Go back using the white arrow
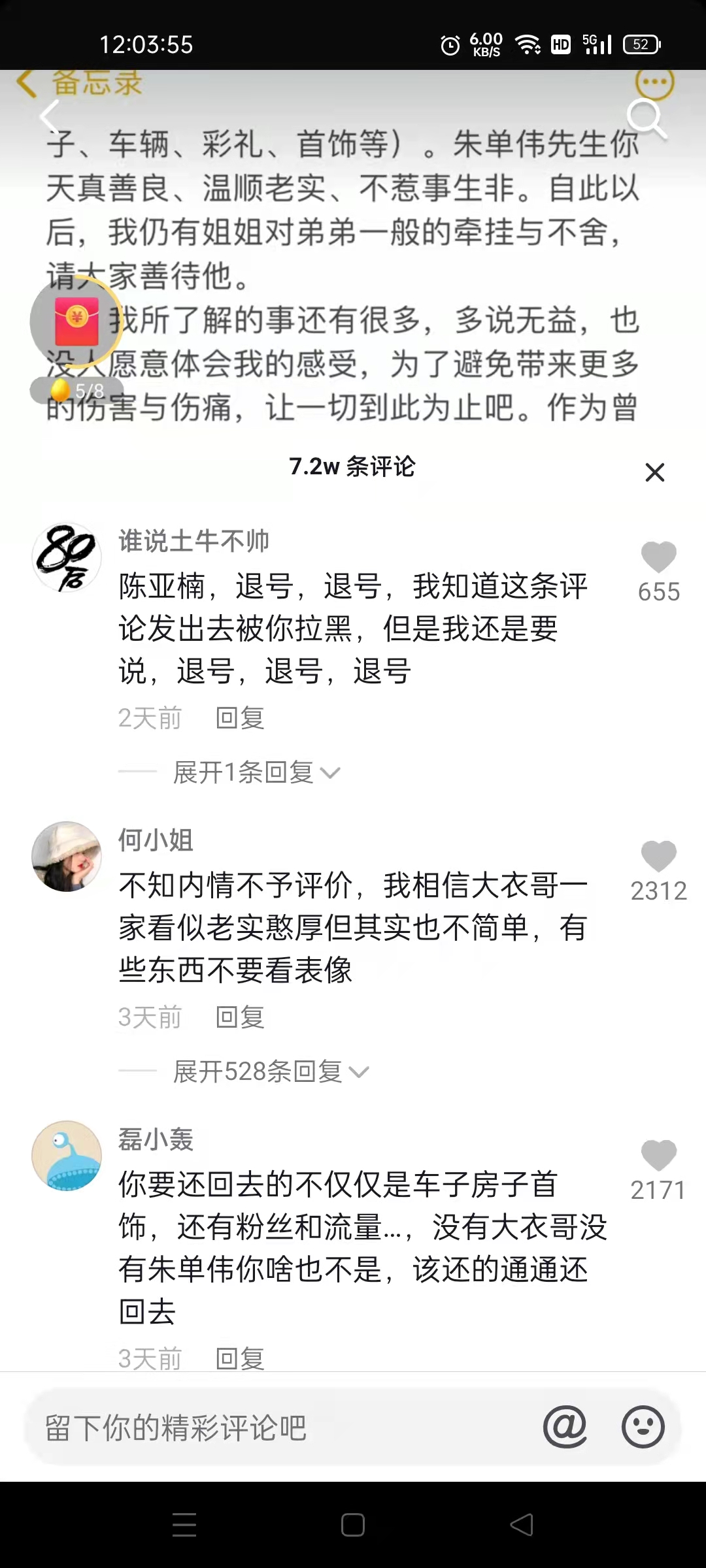The width and height of the screenshot is (706, 1568). pos(50,118)
